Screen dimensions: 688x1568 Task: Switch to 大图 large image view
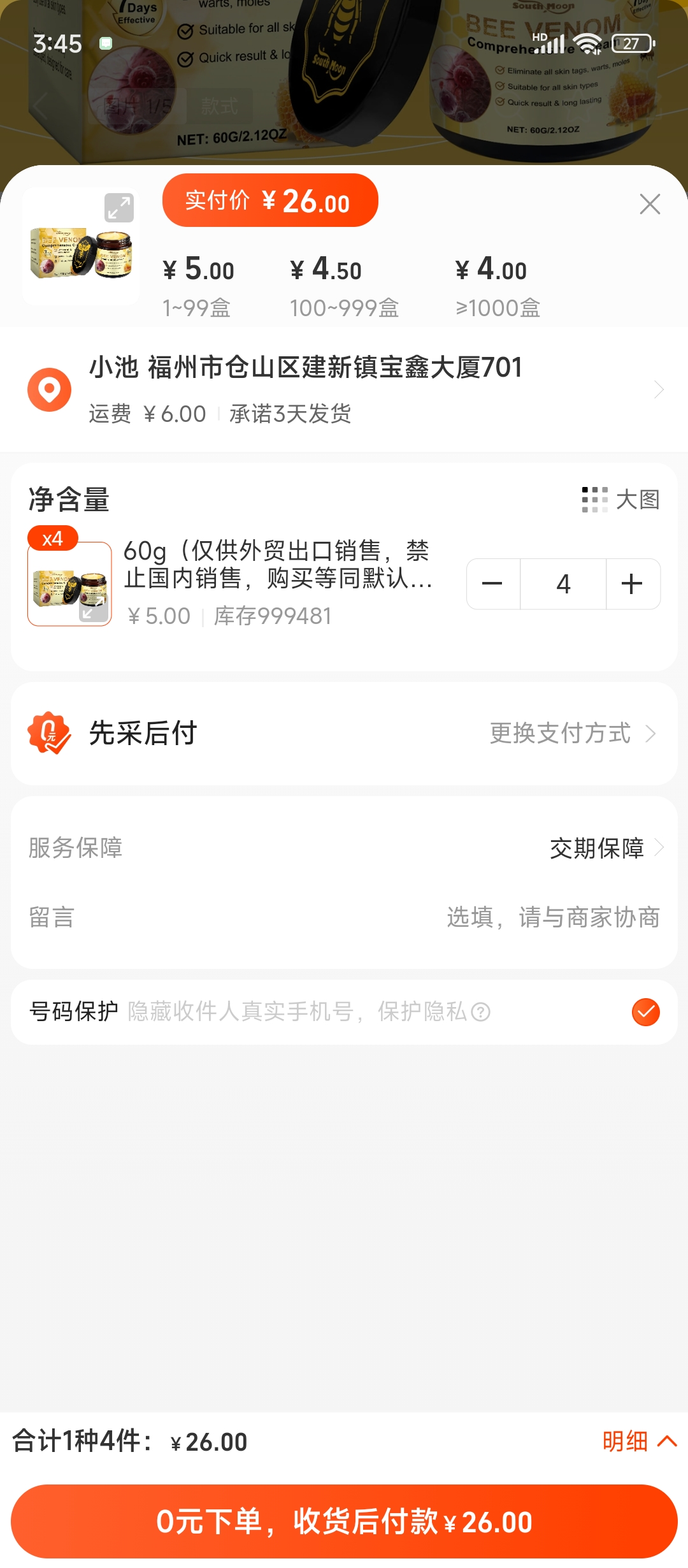click(x=621, y=500)
